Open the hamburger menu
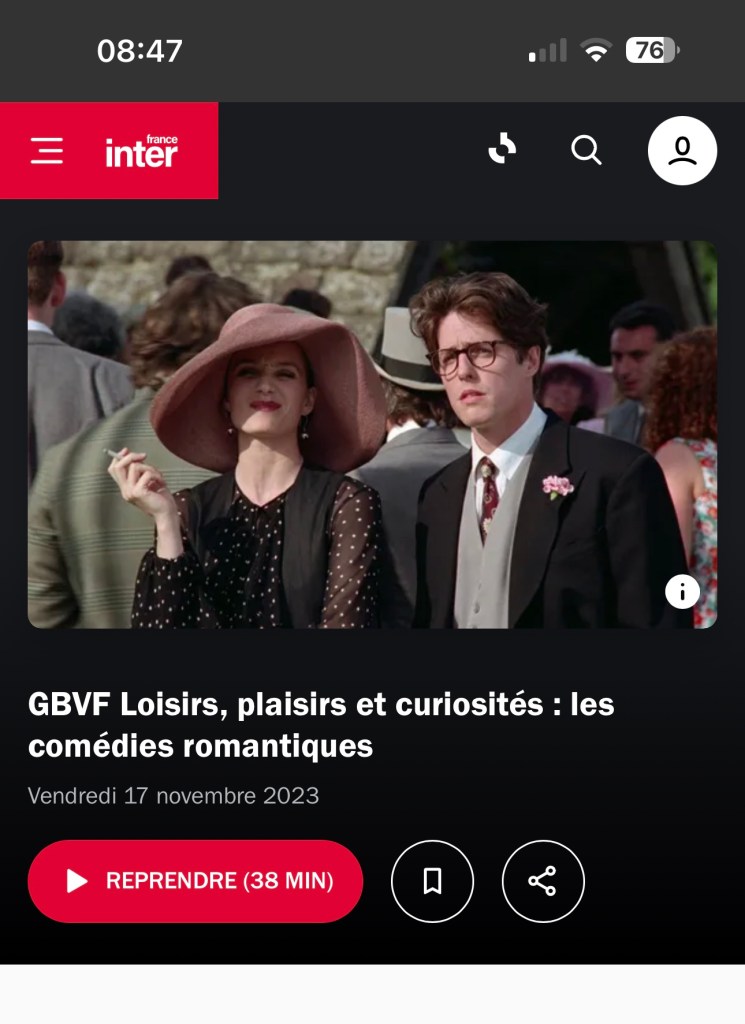This screenshot has width=745, height=1024. click(x=47, y=151)
